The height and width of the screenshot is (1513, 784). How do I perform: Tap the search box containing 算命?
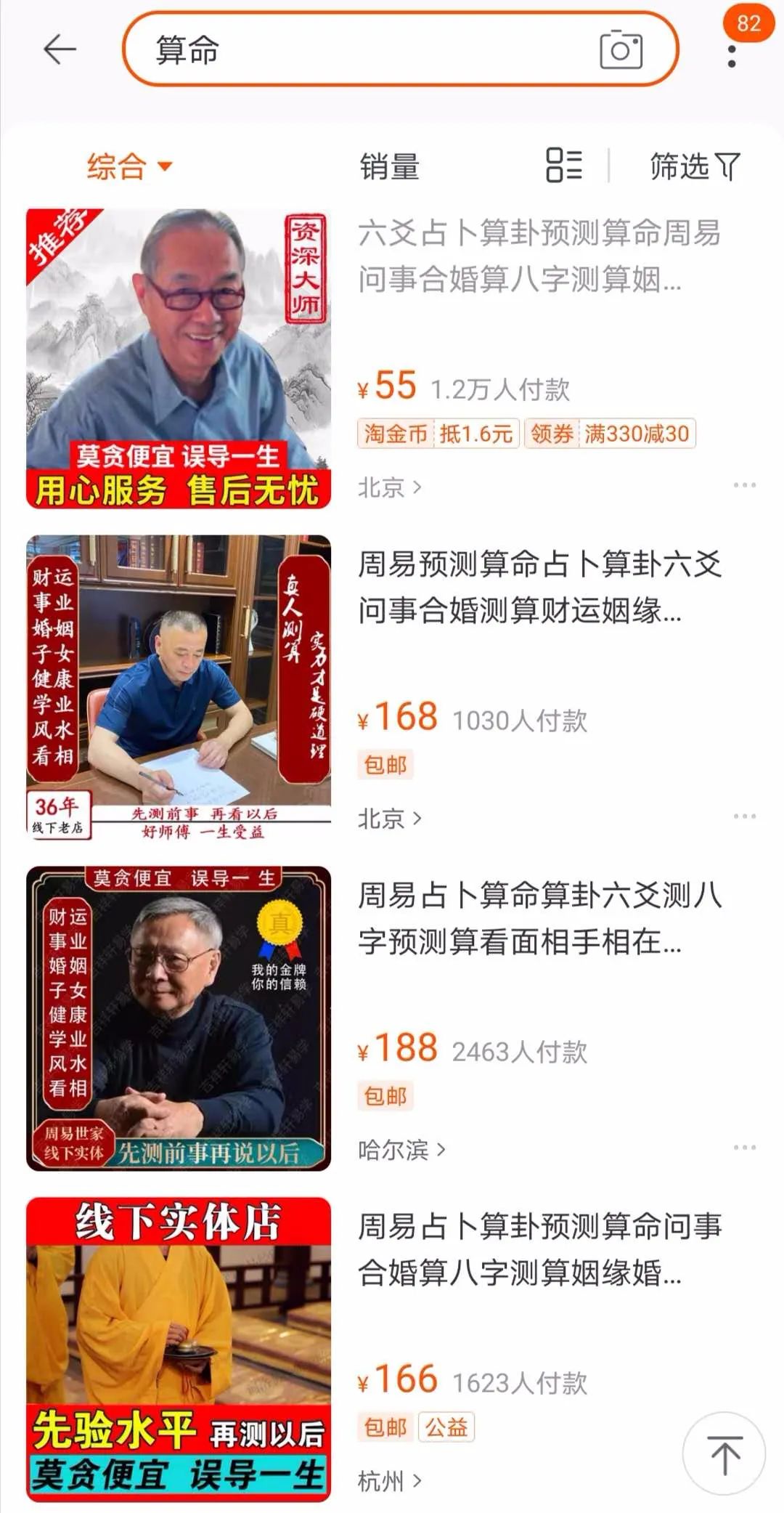(363, 49)
